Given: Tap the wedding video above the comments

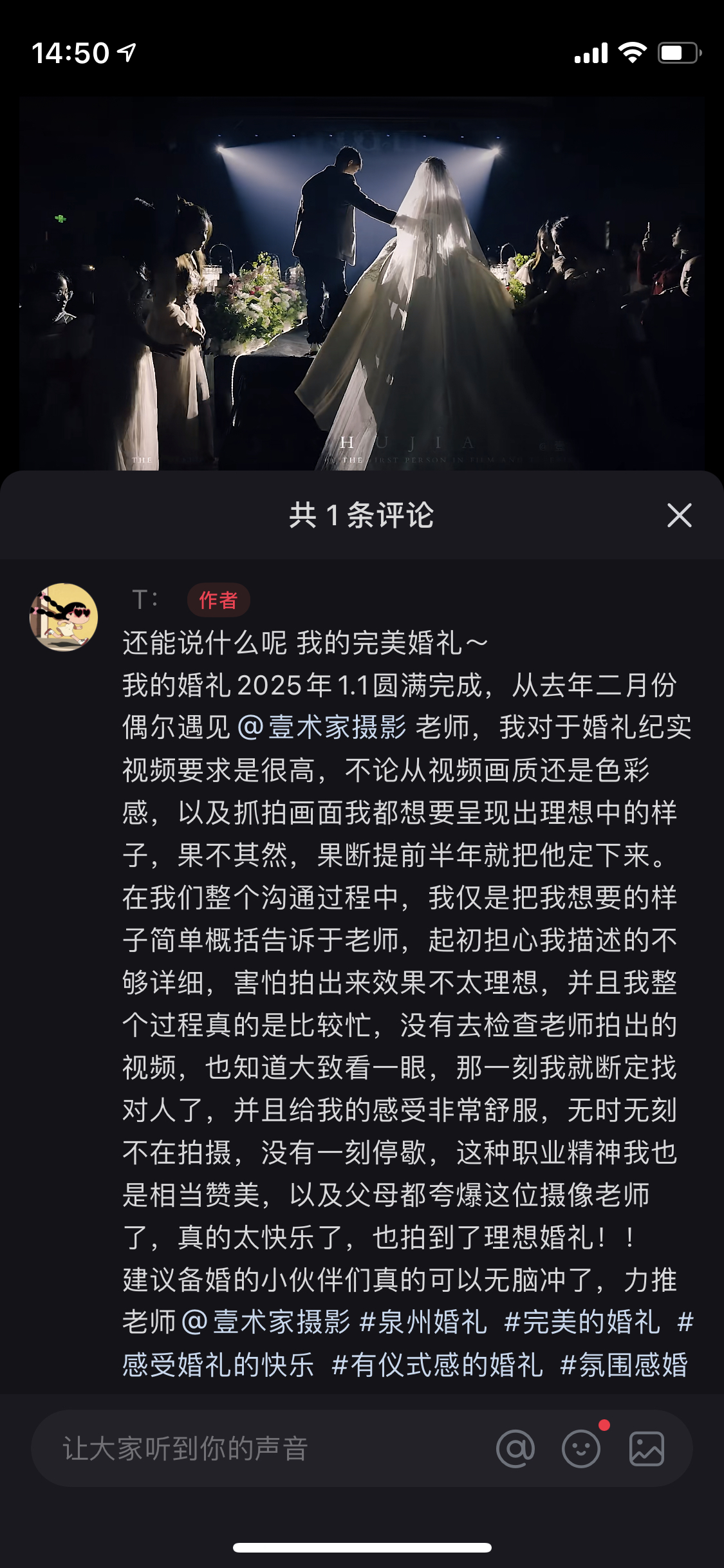Looking at the screenshot, I should coord(362,283).
